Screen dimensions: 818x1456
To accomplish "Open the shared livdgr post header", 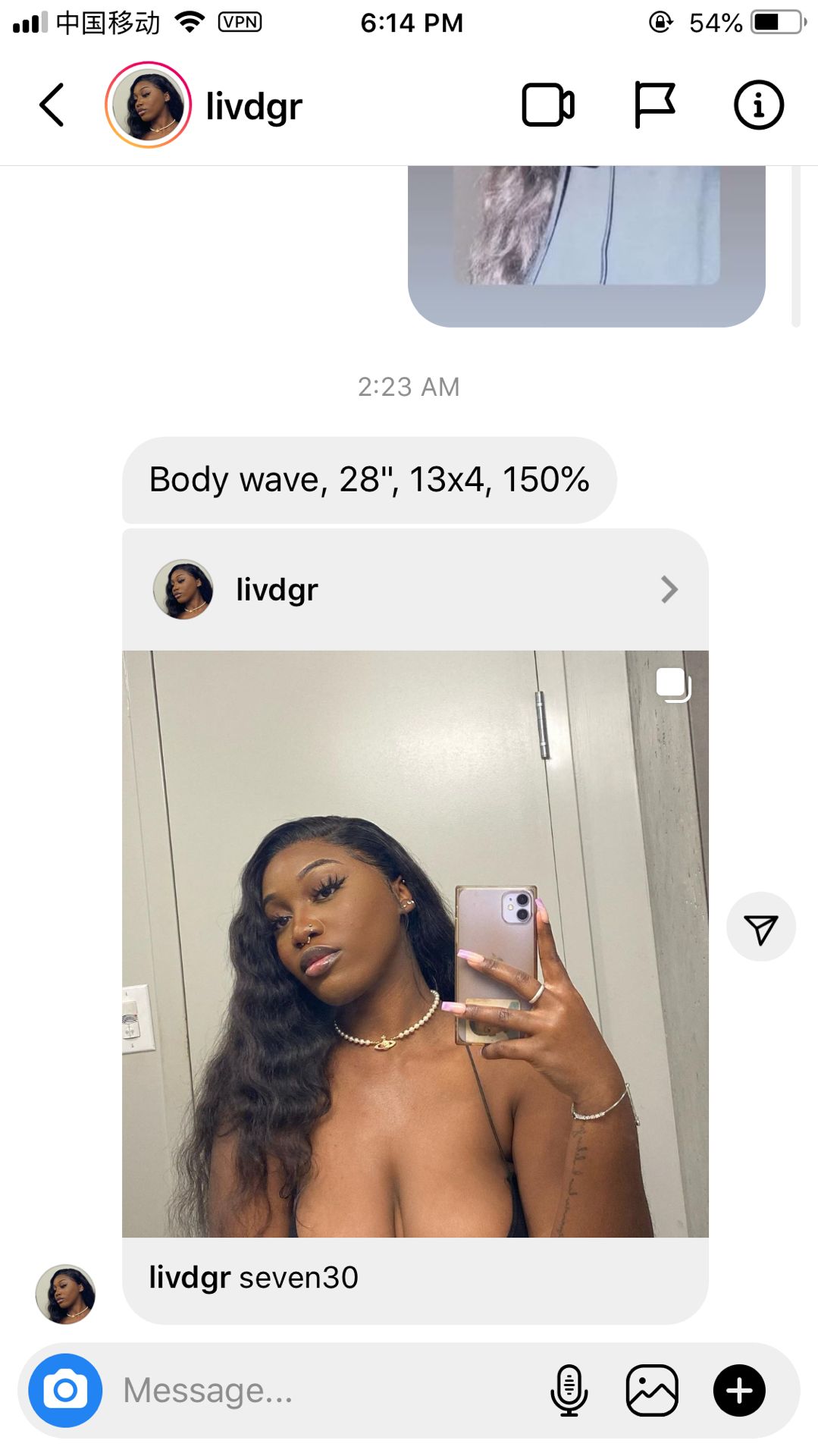I will pyautogui.click(x=415, y=589).
